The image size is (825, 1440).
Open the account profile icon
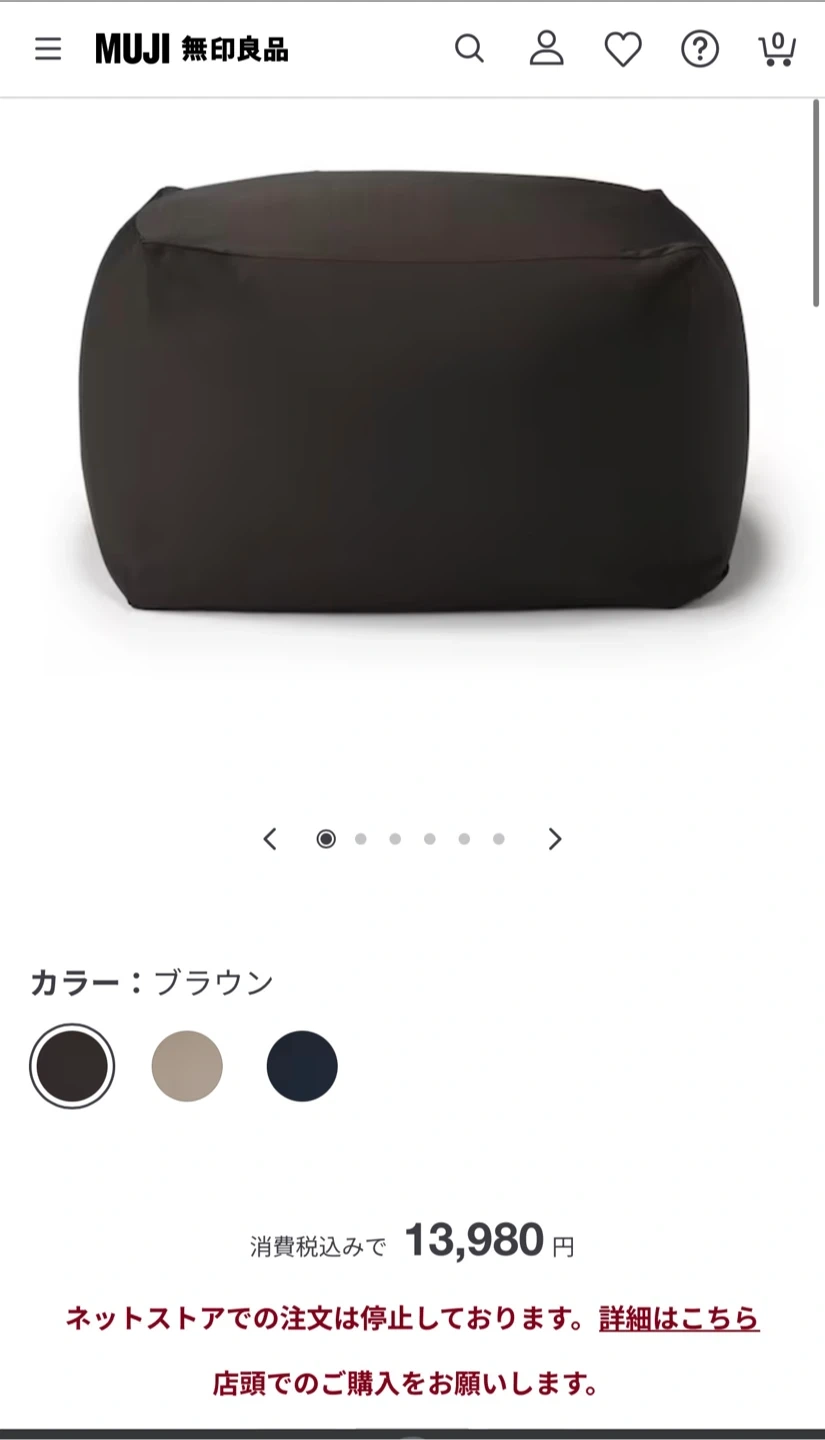coord(546,49)
